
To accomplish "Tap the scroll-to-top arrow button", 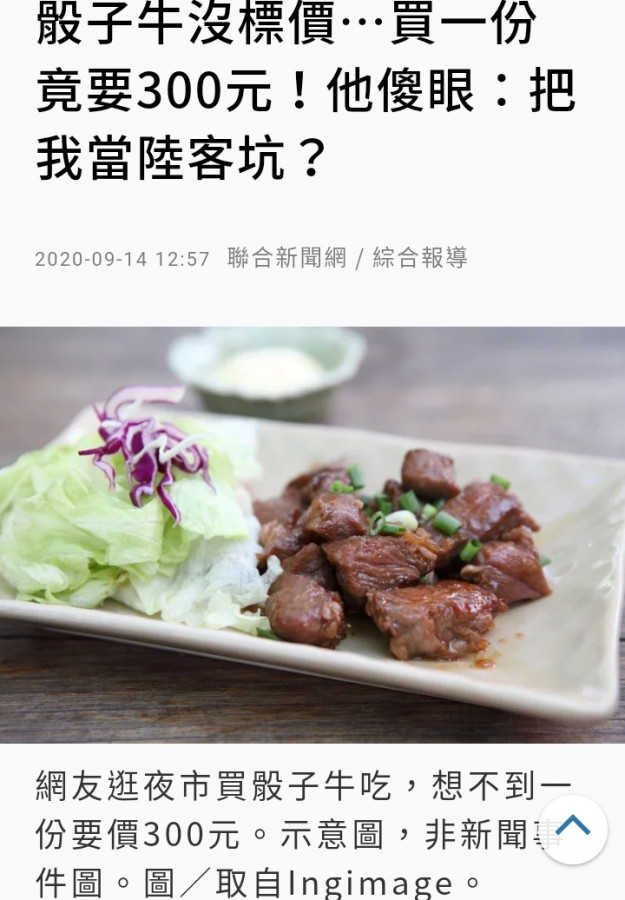I will click(573, 828).
